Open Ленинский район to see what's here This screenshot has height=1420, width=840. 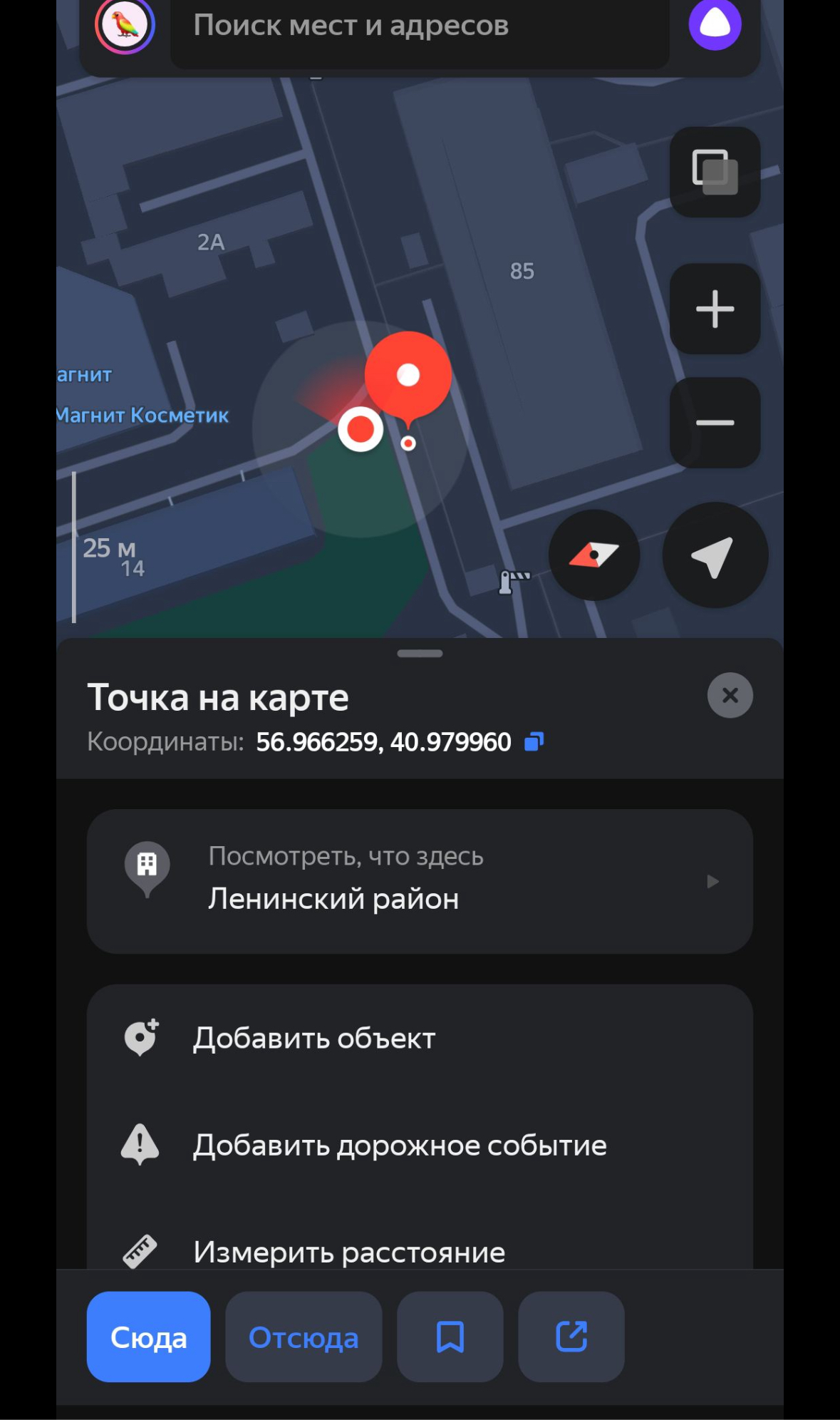pos(420,881)
